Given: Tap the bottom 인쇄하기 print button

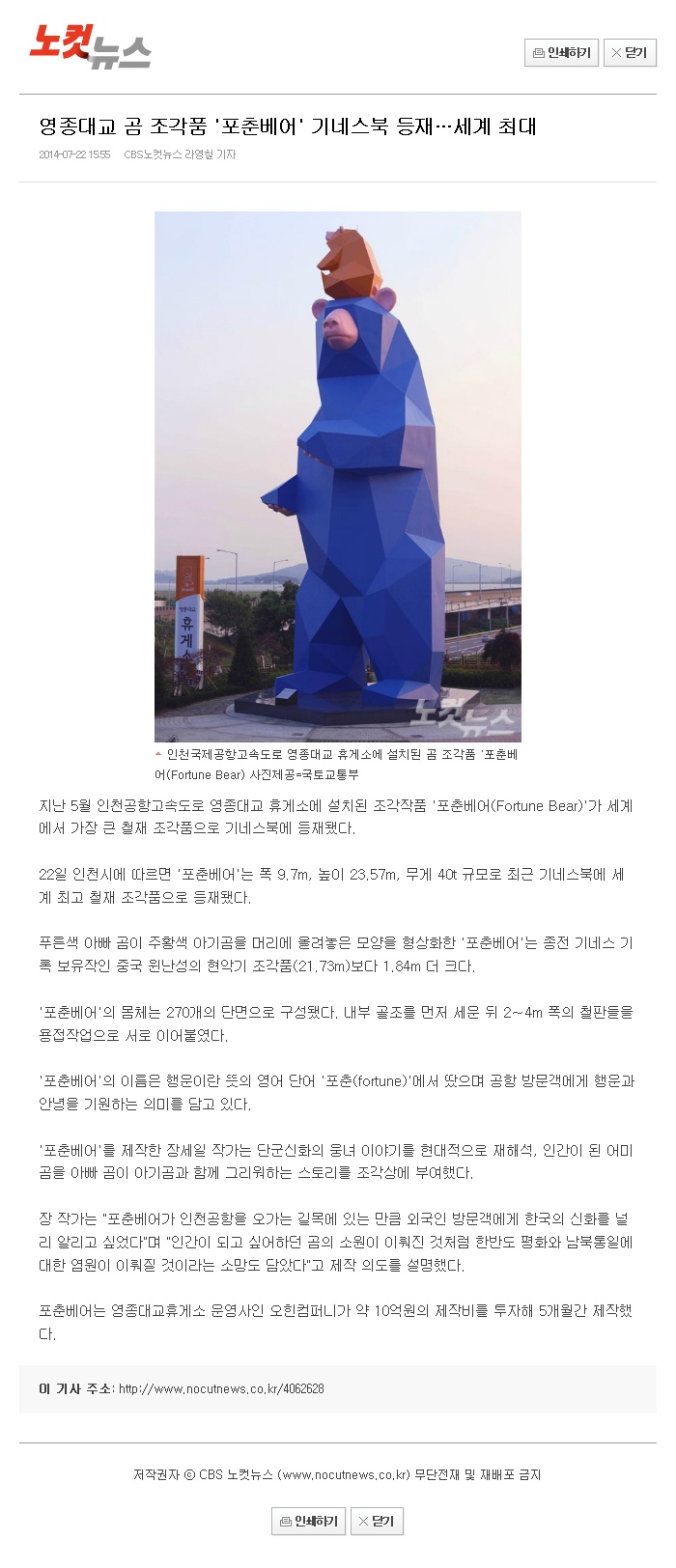Looking at the screenshot, I should pyautogui.click(x=308, y=1521).
